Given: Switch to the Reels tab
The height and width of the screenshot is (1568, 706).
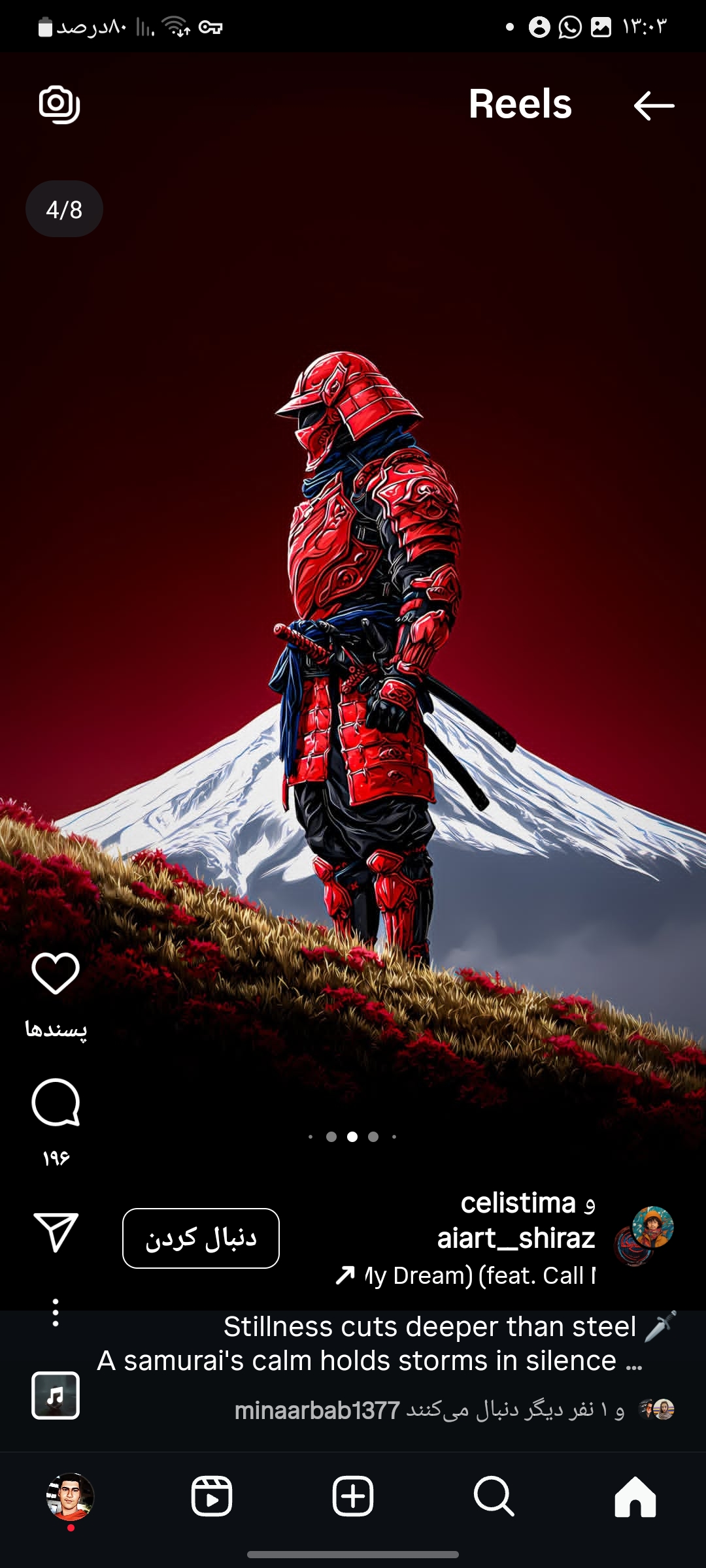Looking at the screenshot, I should point(211,1497).
